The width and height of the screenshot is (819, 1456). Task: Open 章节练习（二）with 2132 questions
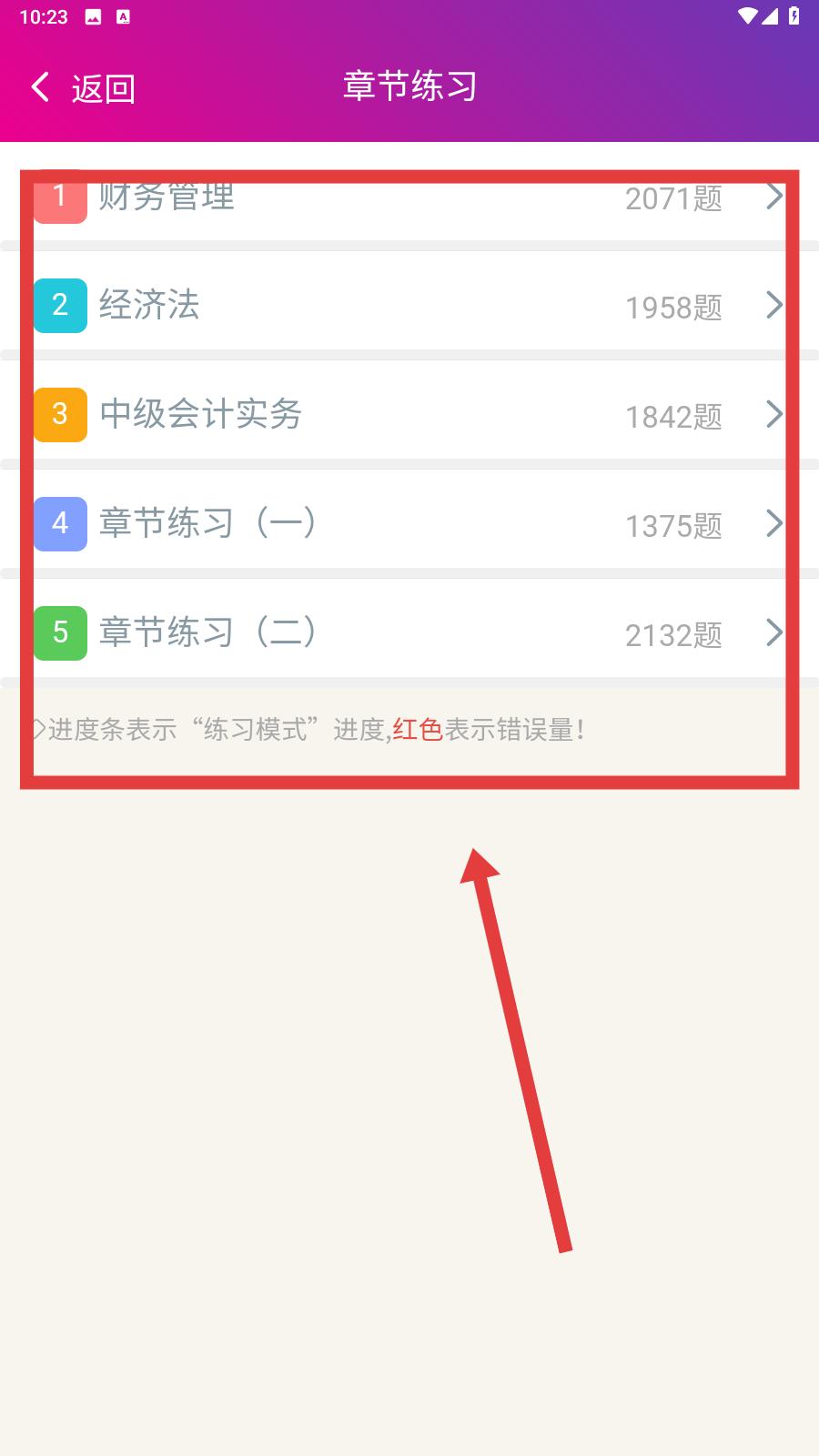click(x=409, y=632)
